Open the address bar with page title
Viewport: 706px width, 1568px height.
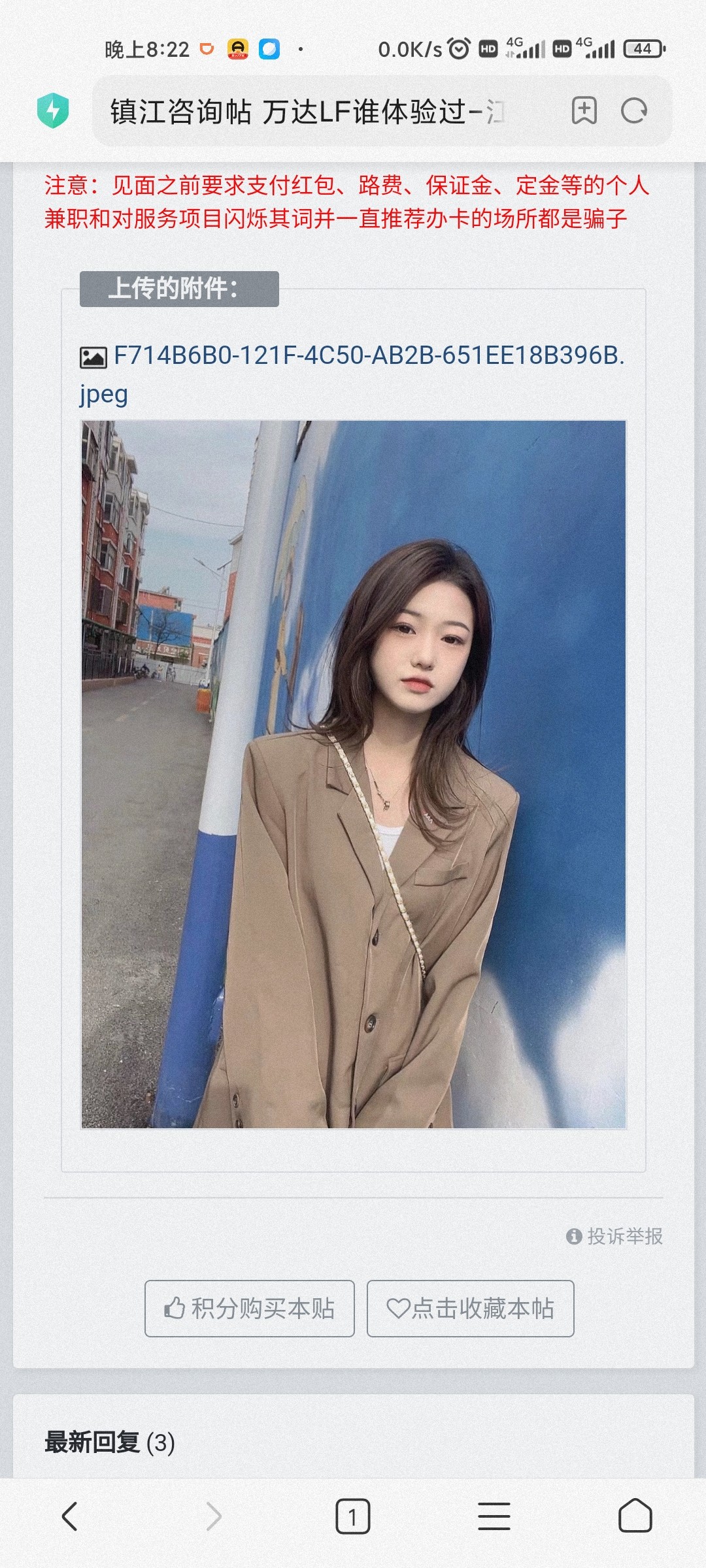tap(307, 112)
